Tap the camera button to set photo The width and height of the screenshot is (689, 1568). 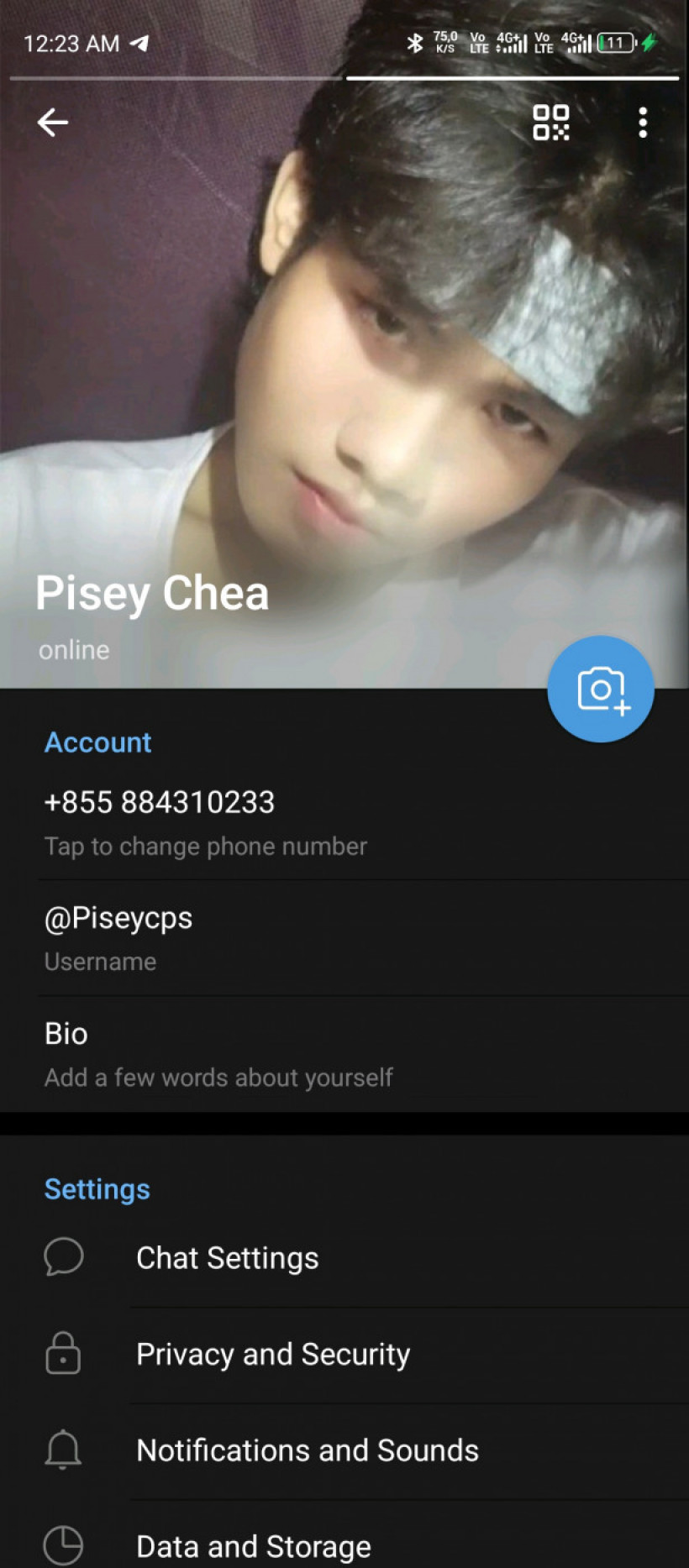point(601,690)
